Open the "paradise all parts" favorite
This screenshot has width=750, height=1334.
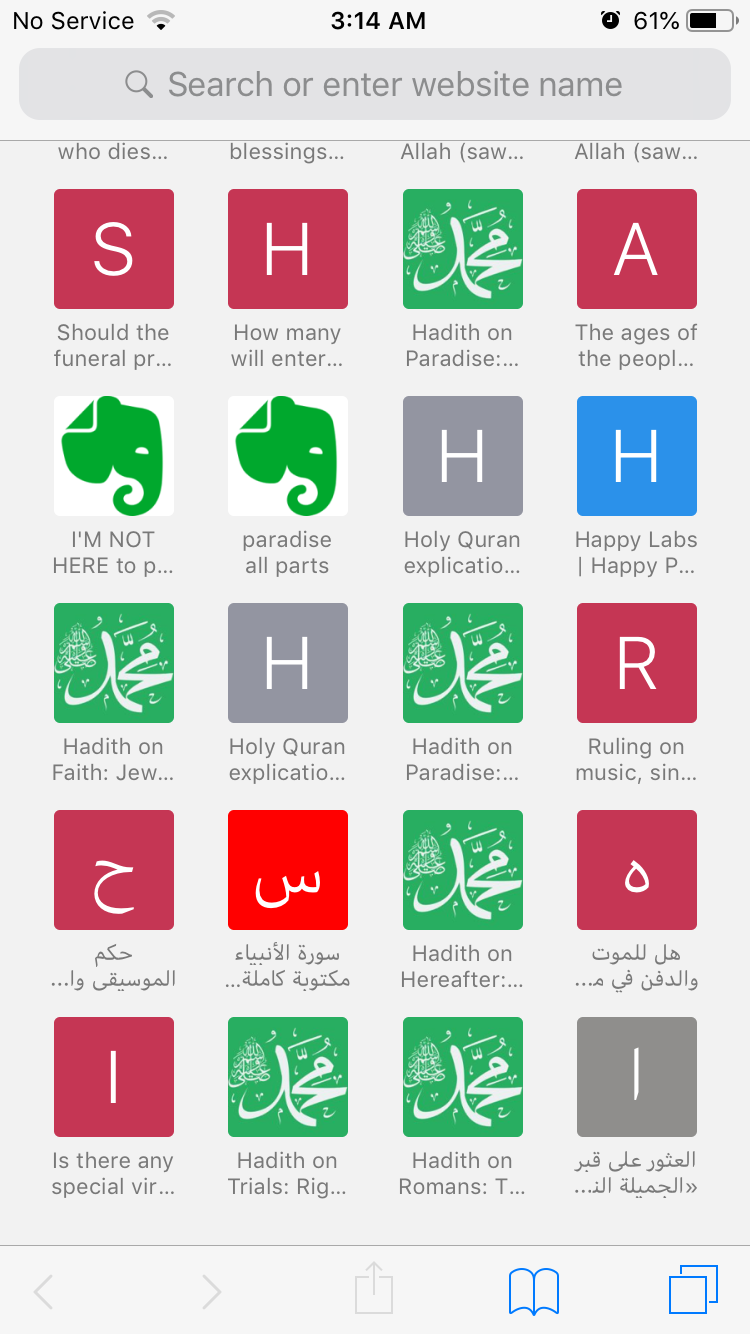288,456
